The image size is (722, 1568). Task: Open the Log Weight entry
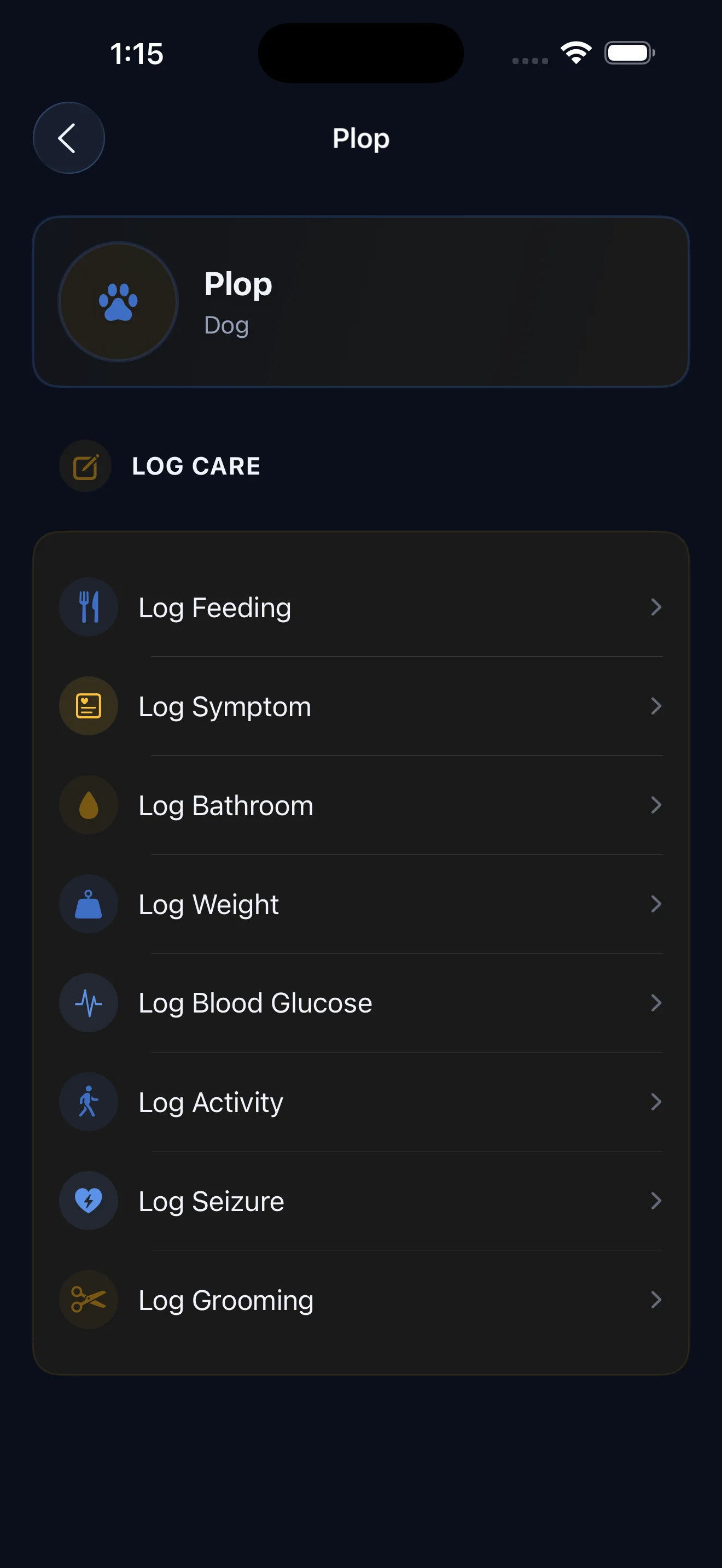[x=361, y=904]
